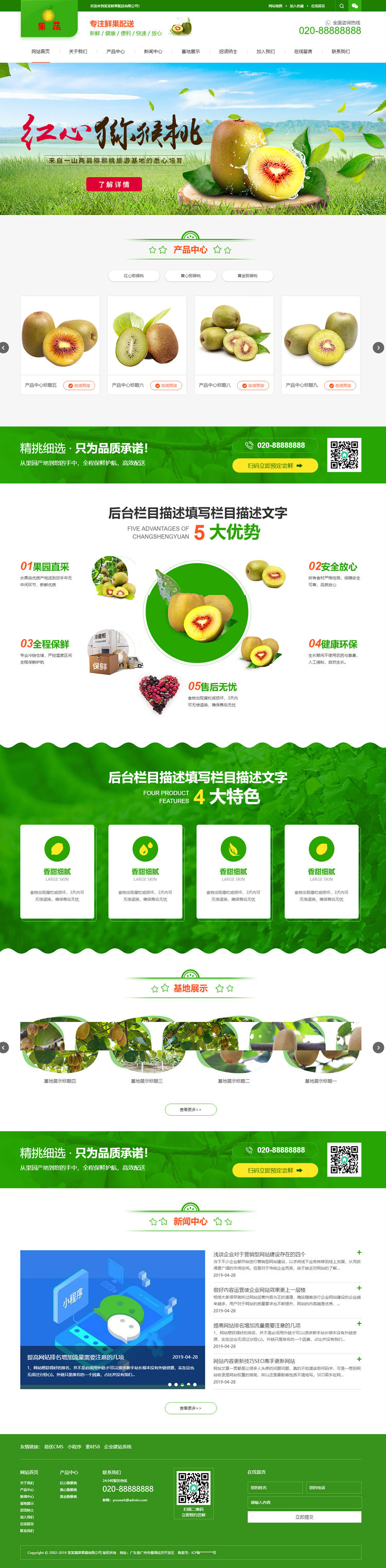Tap the first 扫码立即预定尝鲜 yellow button
Screen dimensions: 386x1568
(275, 466)
